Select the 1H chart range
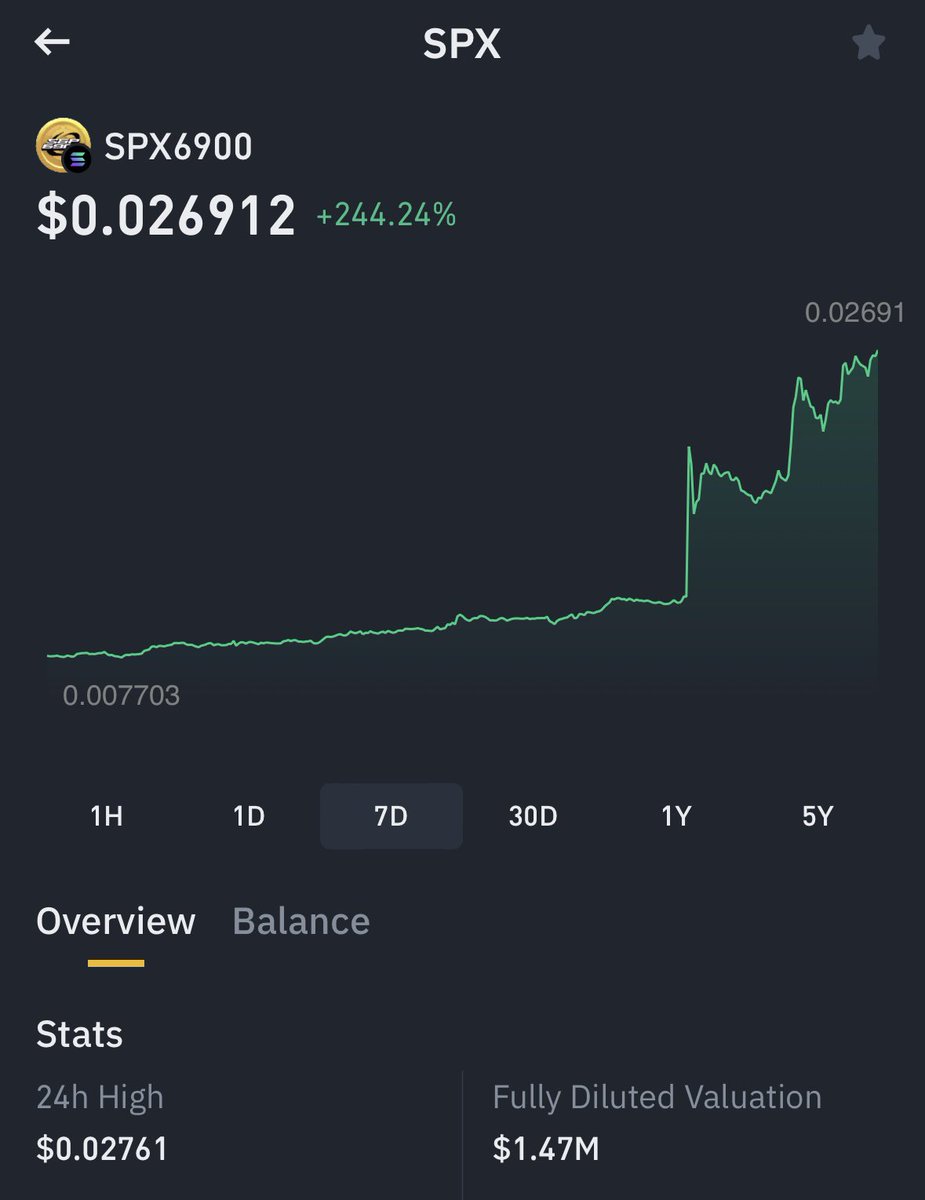The height and width of the screenshot is (1200, 925). 106,816
